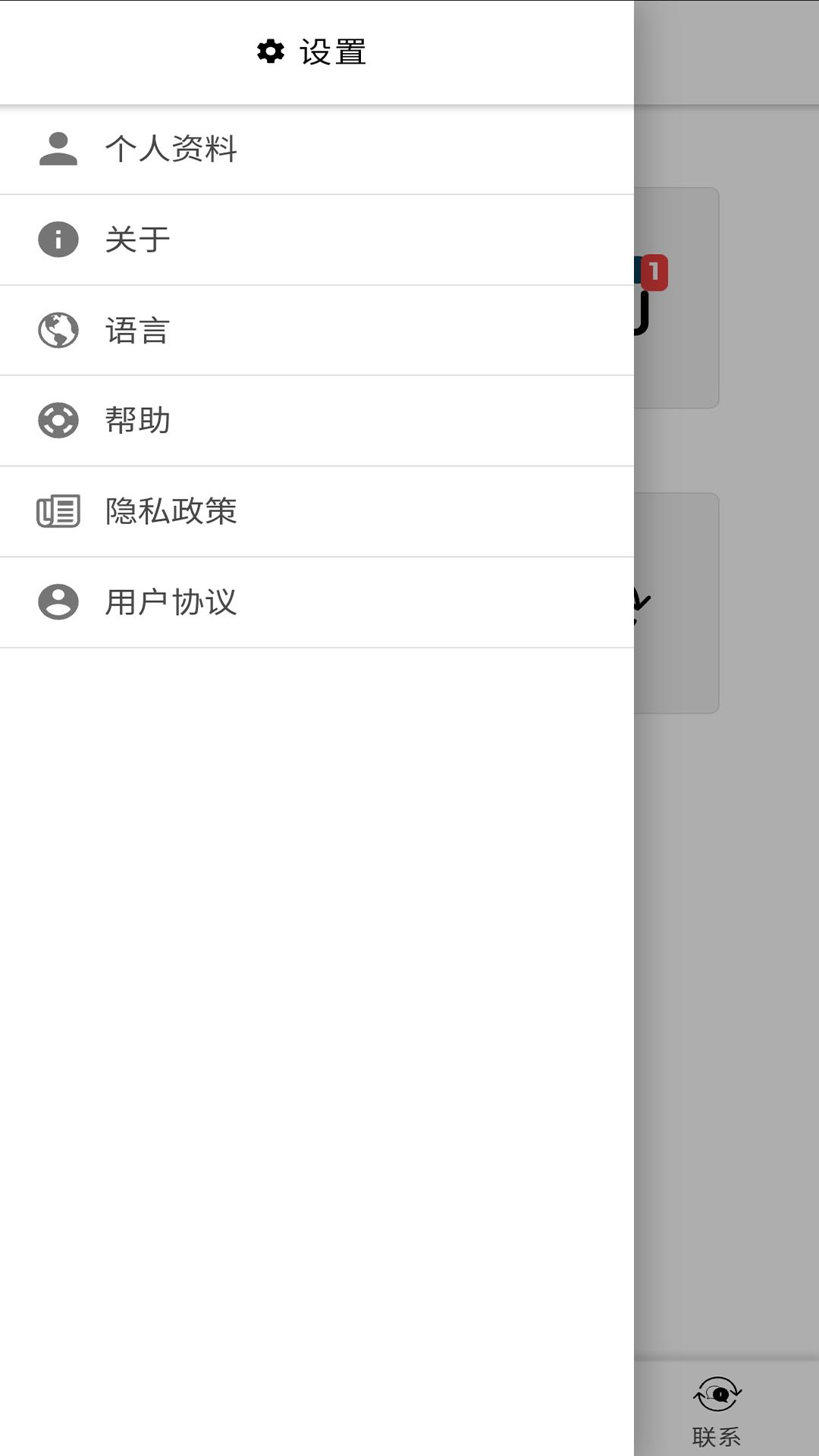Image resolution: width=819 pixels, height=1456 pixels.
Task: Select the globe icon beside 语言
Action: [57, 330]
